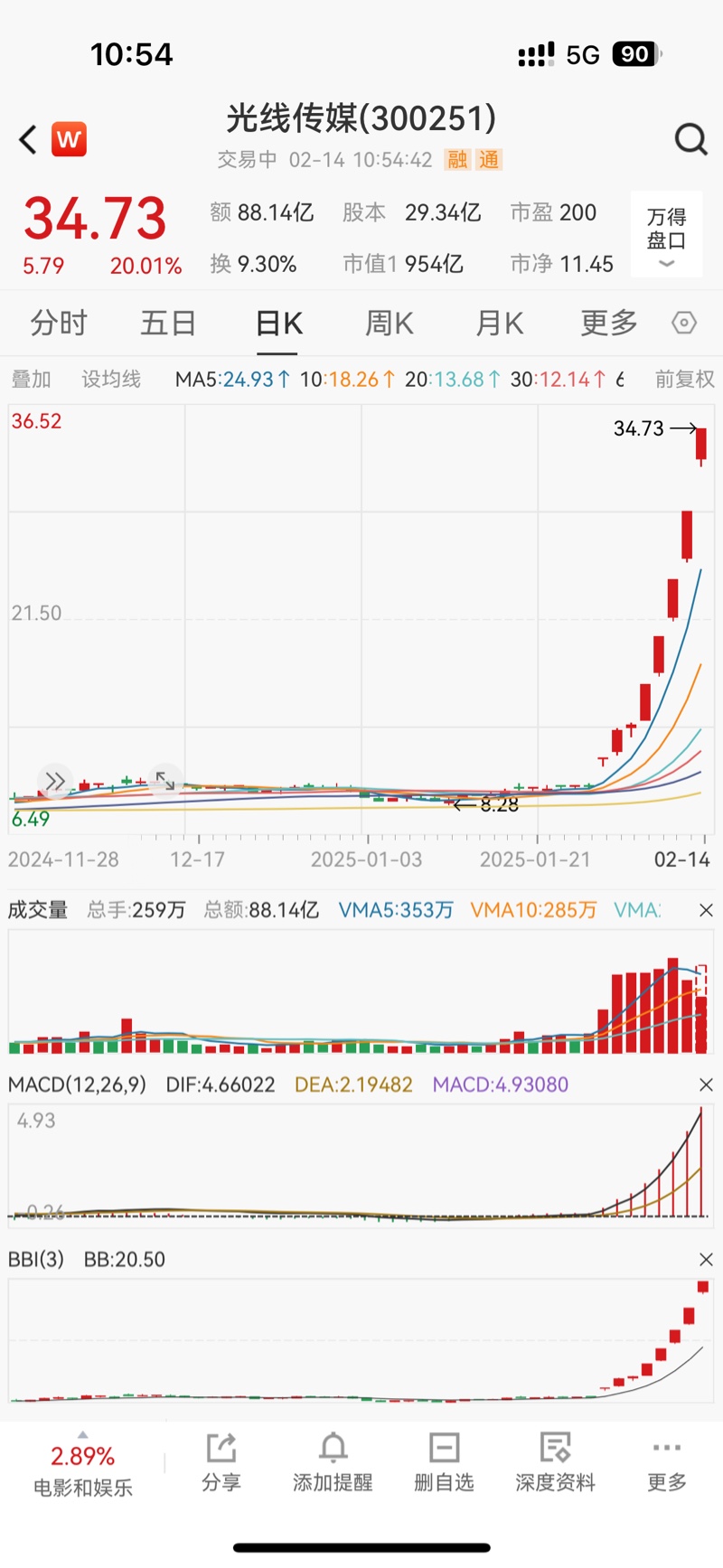Open 设均线 moving average settings
This screenshot has width=723, height=1568.
tap(111, 380)
